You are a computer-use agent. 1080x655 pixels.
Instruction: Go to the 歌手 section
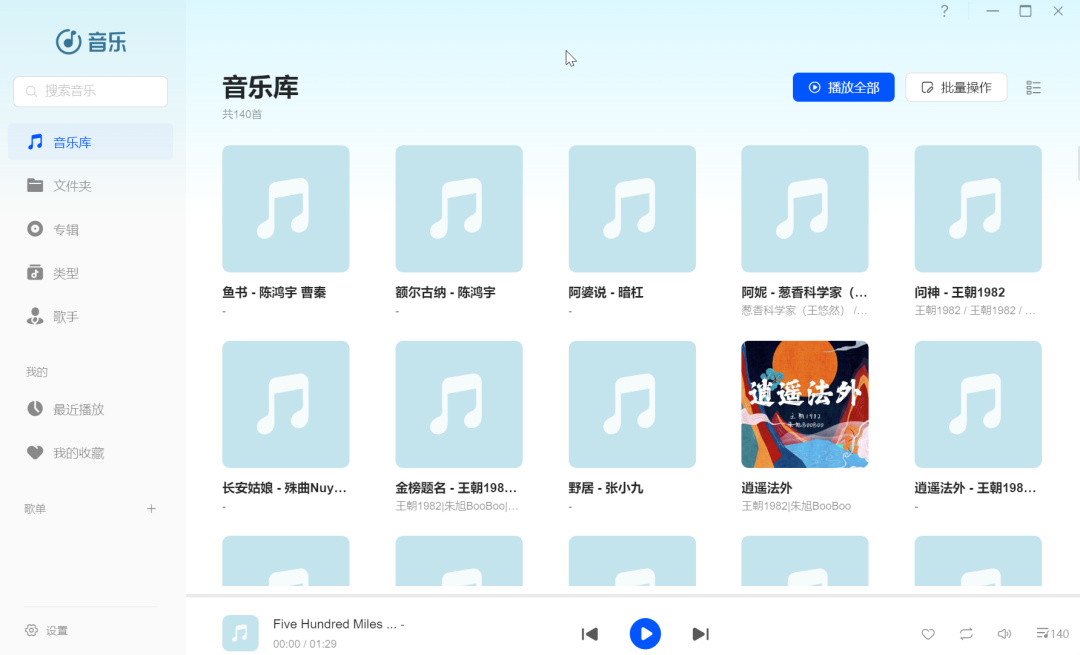coord(66,317)
